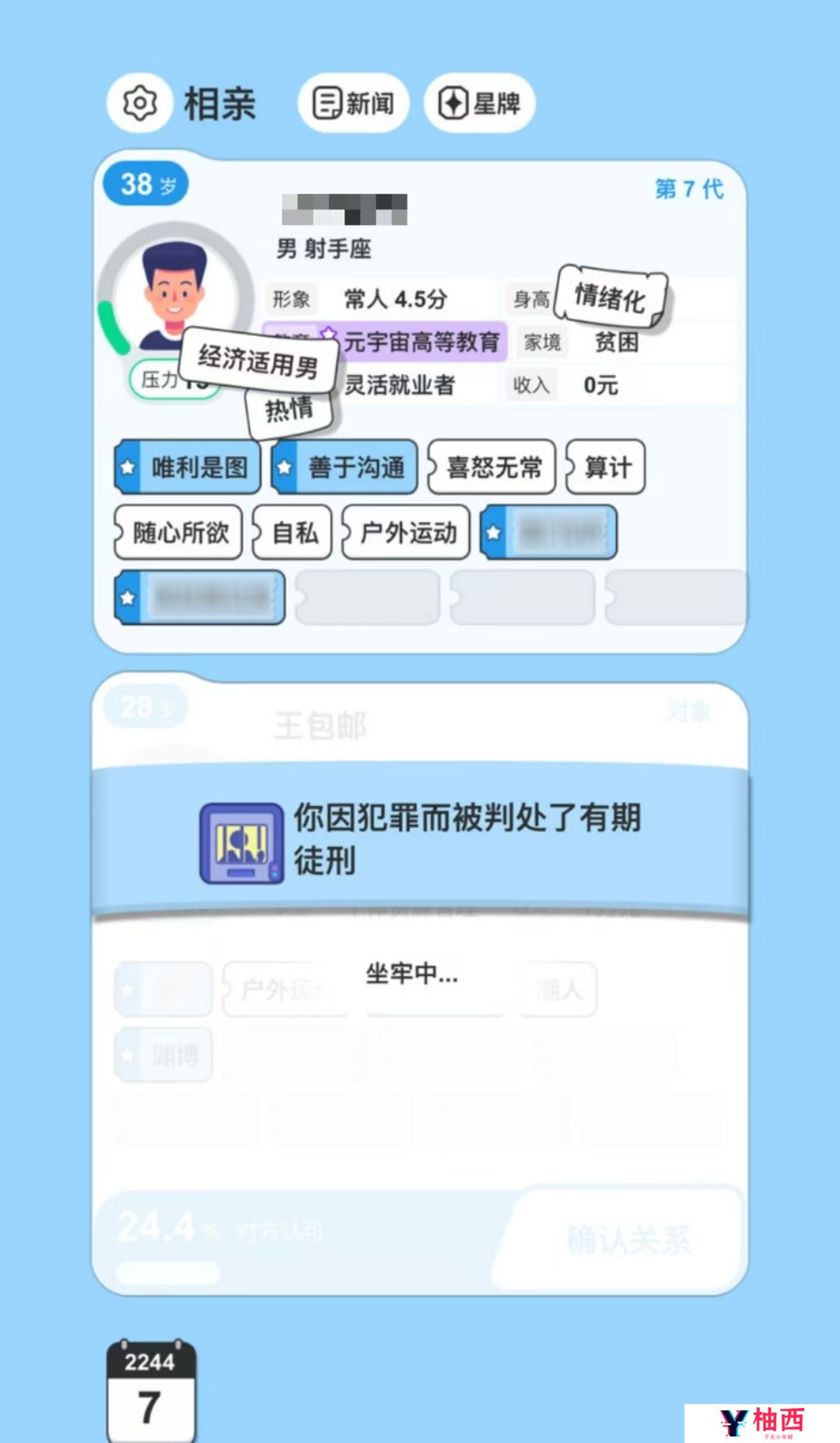Open the settings gear icon
840x1443 pixels.
[140, 103]
